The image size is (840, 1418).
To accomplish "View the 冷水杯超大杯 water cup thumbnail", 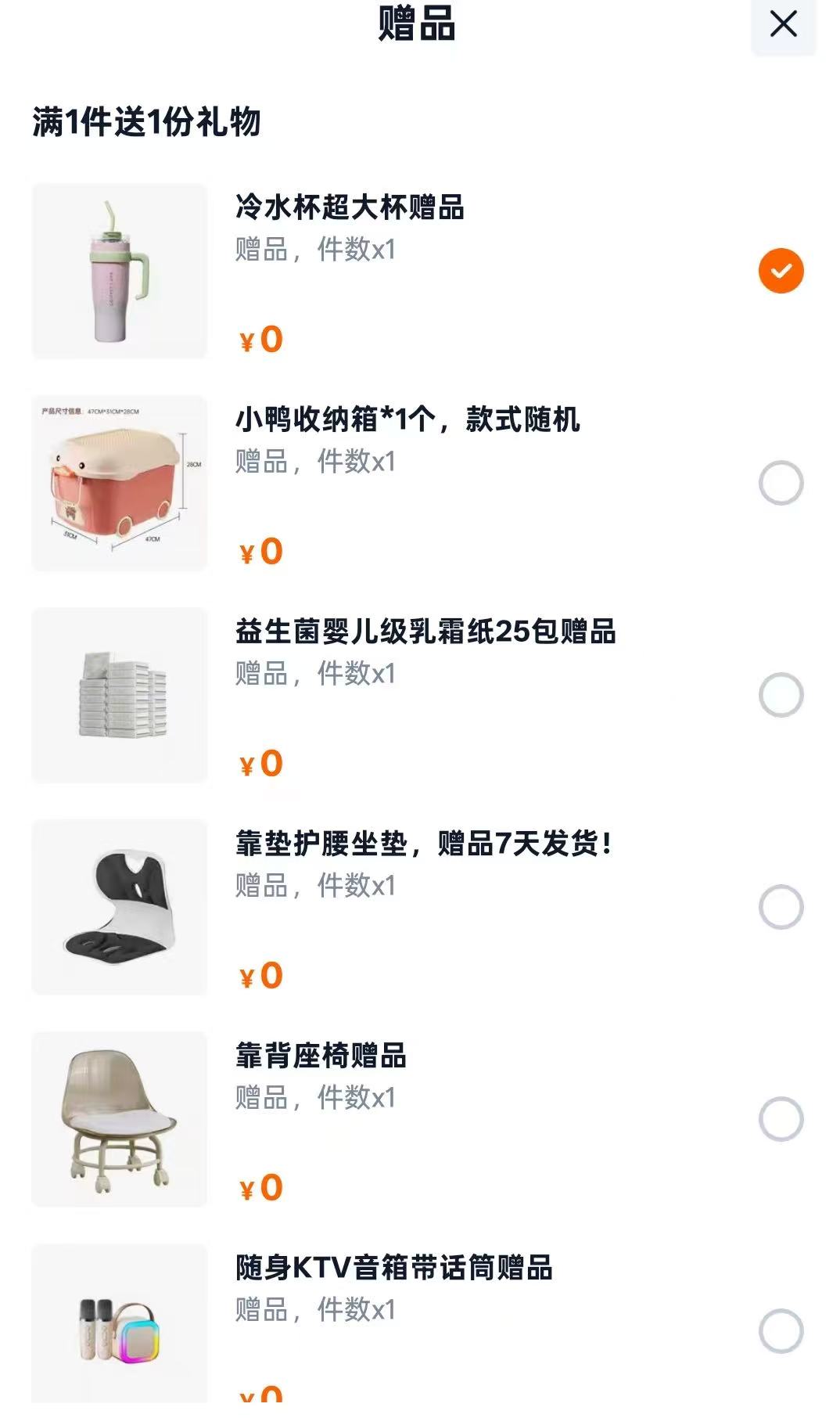I will 119,271.
